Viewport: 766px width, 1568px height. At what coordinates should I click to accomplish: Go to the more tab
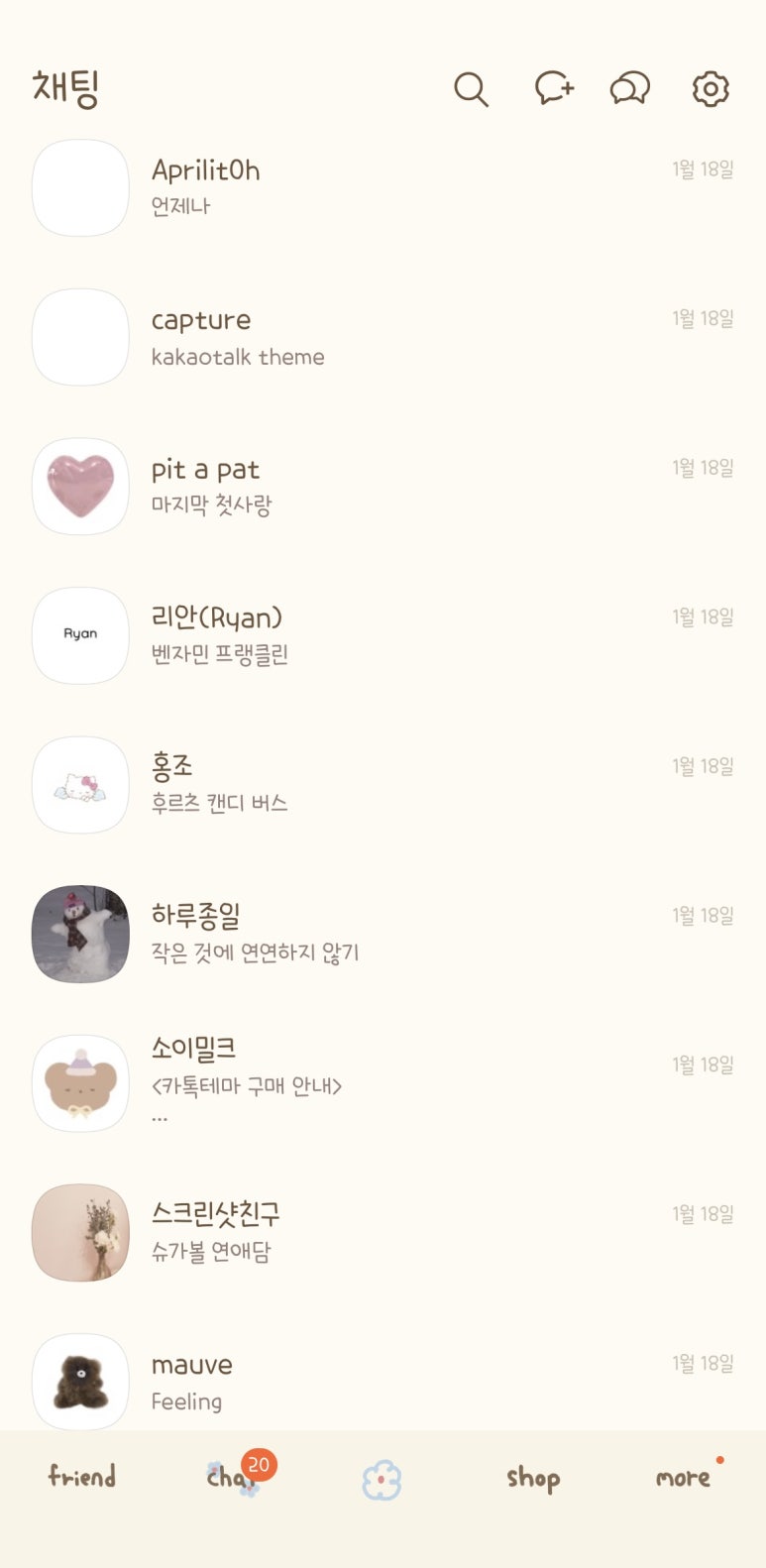pos(684,1478)
